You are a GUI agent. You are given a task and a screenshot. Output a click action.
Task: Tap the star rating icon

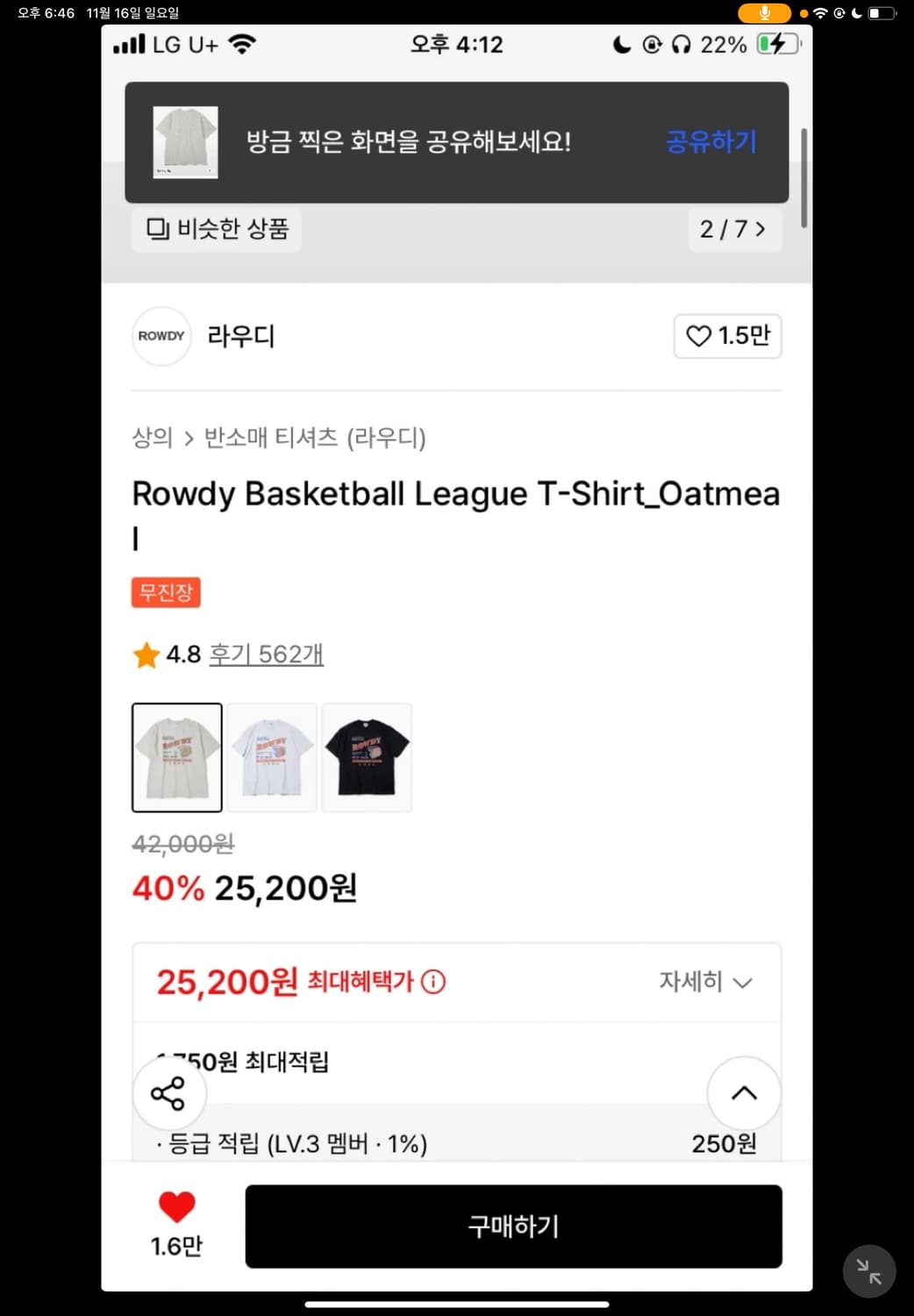pyautogui.click(x=146, y=654)
